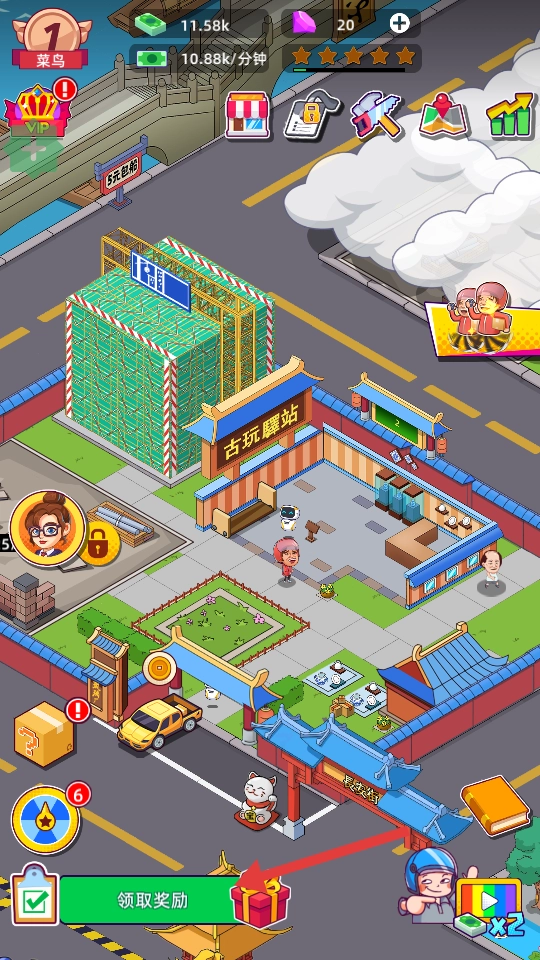540x960 pixels.
Task: Tap the plus button next to gems
Action: pyautogui.click(x=399, y=24)
